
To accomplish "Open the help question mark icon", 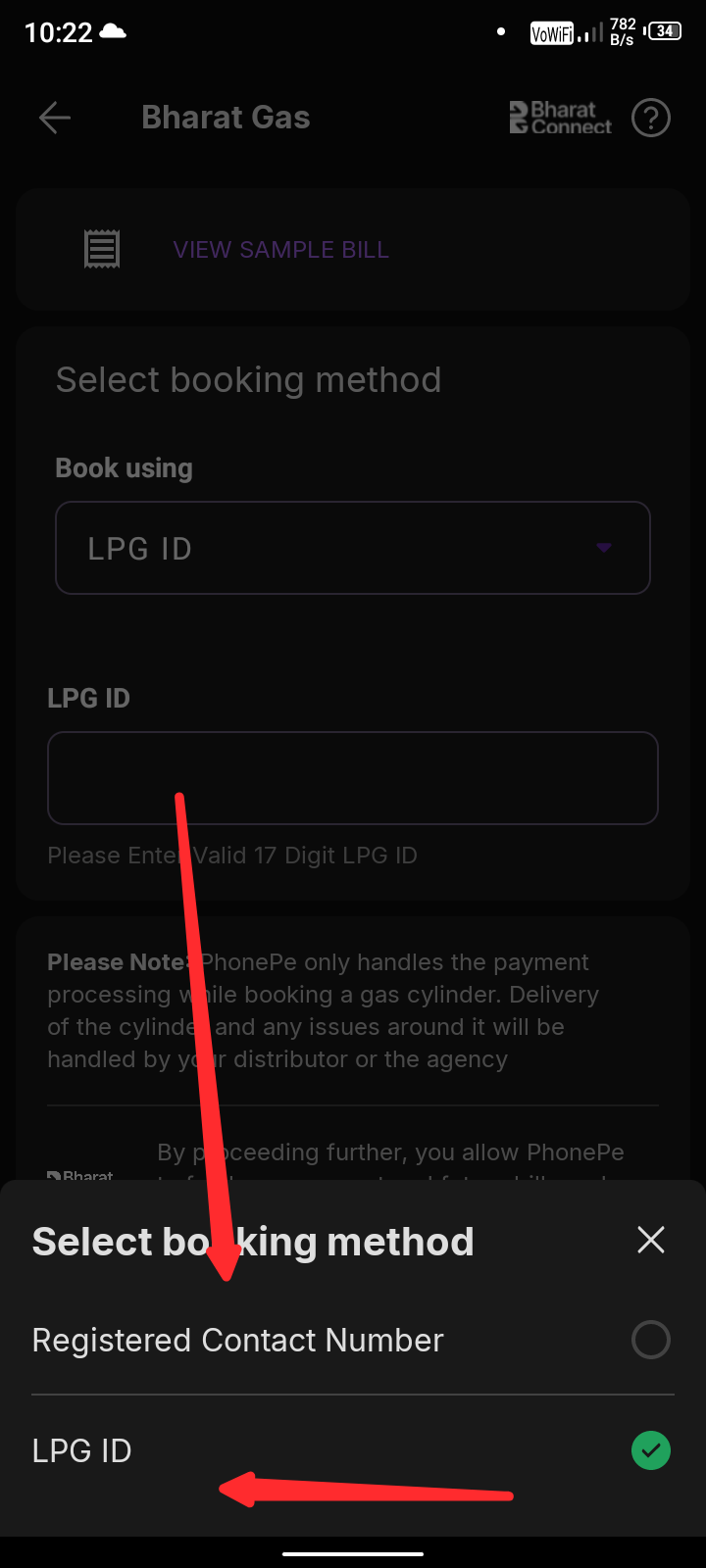I will [x=651, y=118].
